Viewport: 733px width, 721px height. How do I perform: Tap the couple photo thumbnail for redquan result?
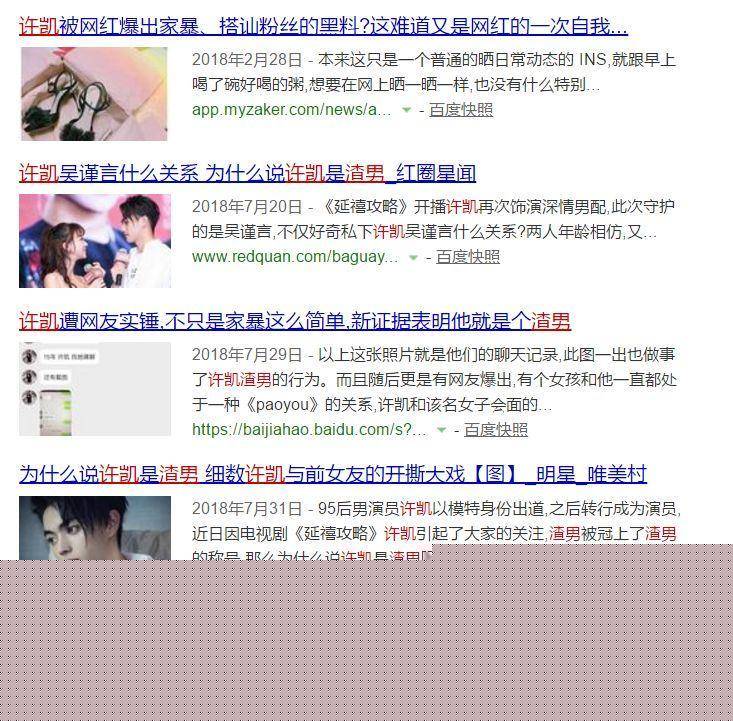coord(95,241)
